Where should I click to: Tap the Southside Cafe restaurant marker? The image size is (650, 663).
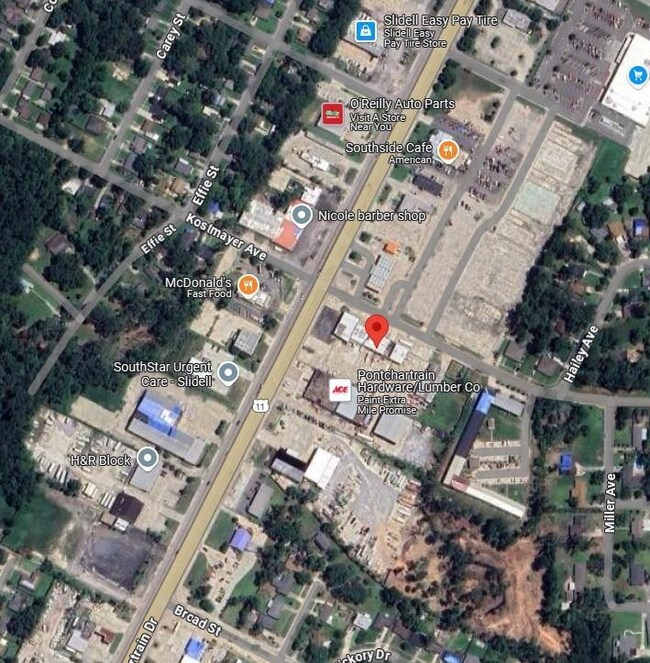[450, 152]
